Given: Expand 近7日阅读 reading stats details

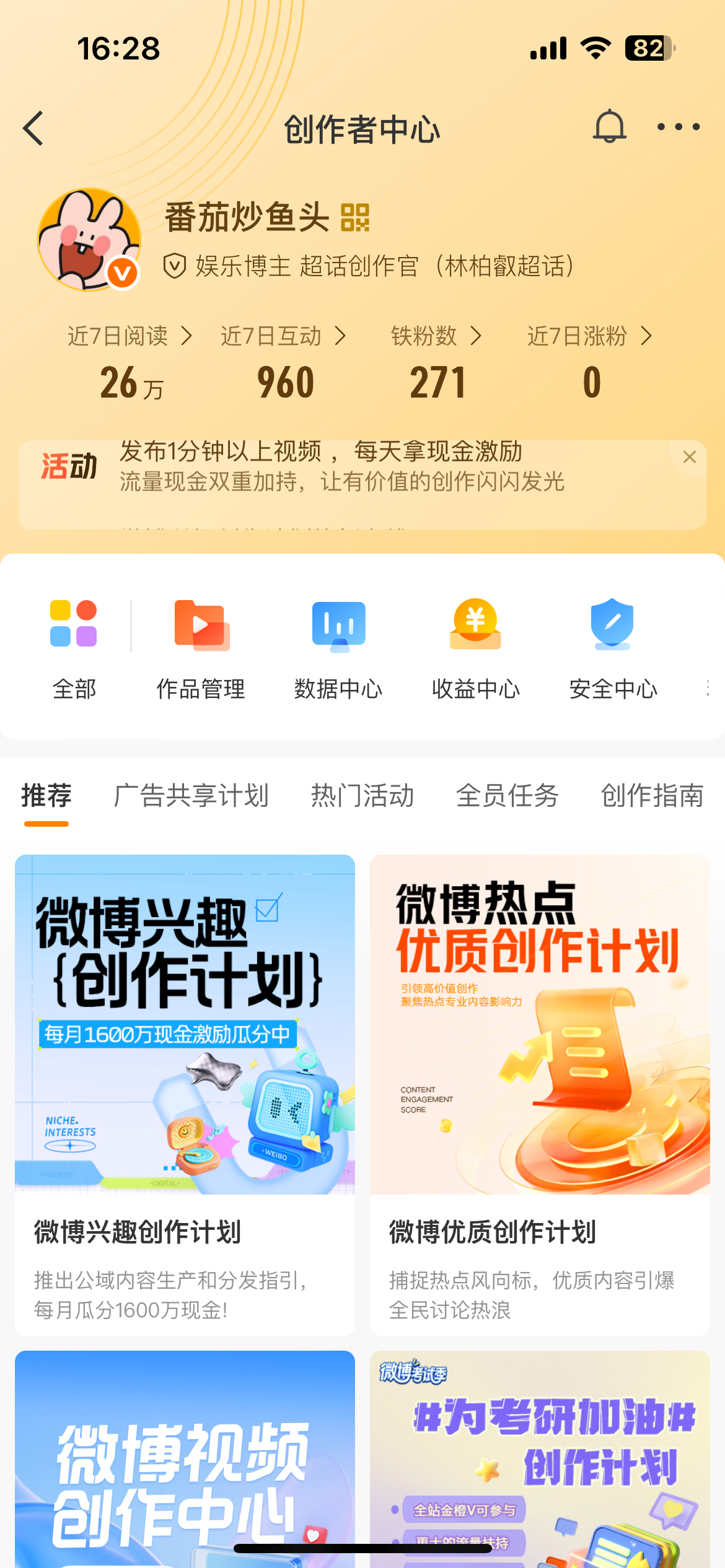Looking at the screenshot, I should (x=130, y=336).
